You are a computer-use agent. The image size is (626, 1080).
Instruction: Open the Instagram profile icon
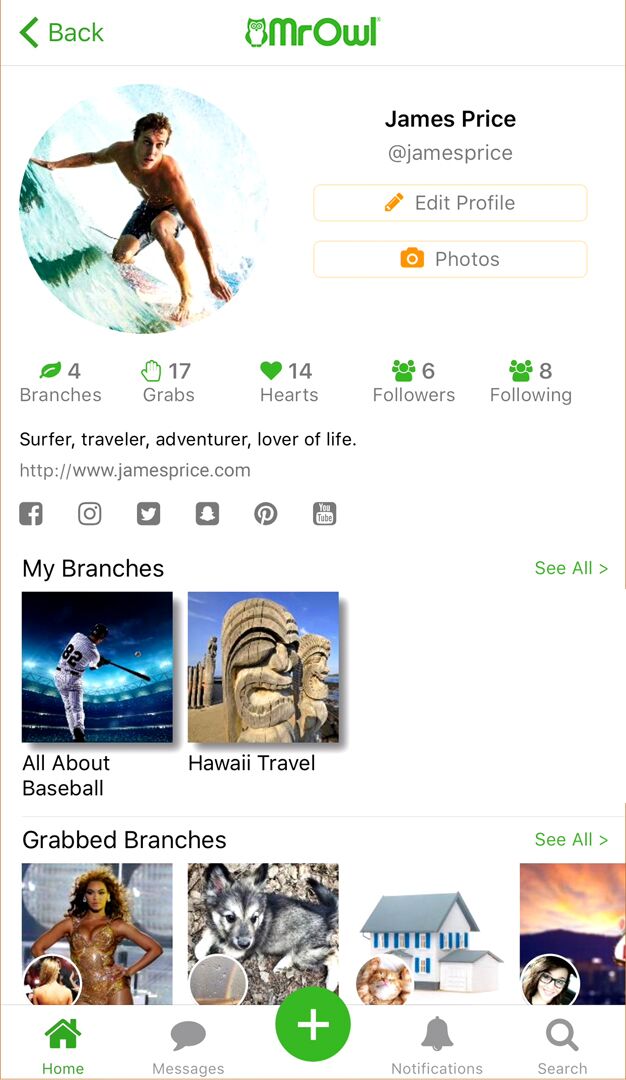[x=90, y=514]
